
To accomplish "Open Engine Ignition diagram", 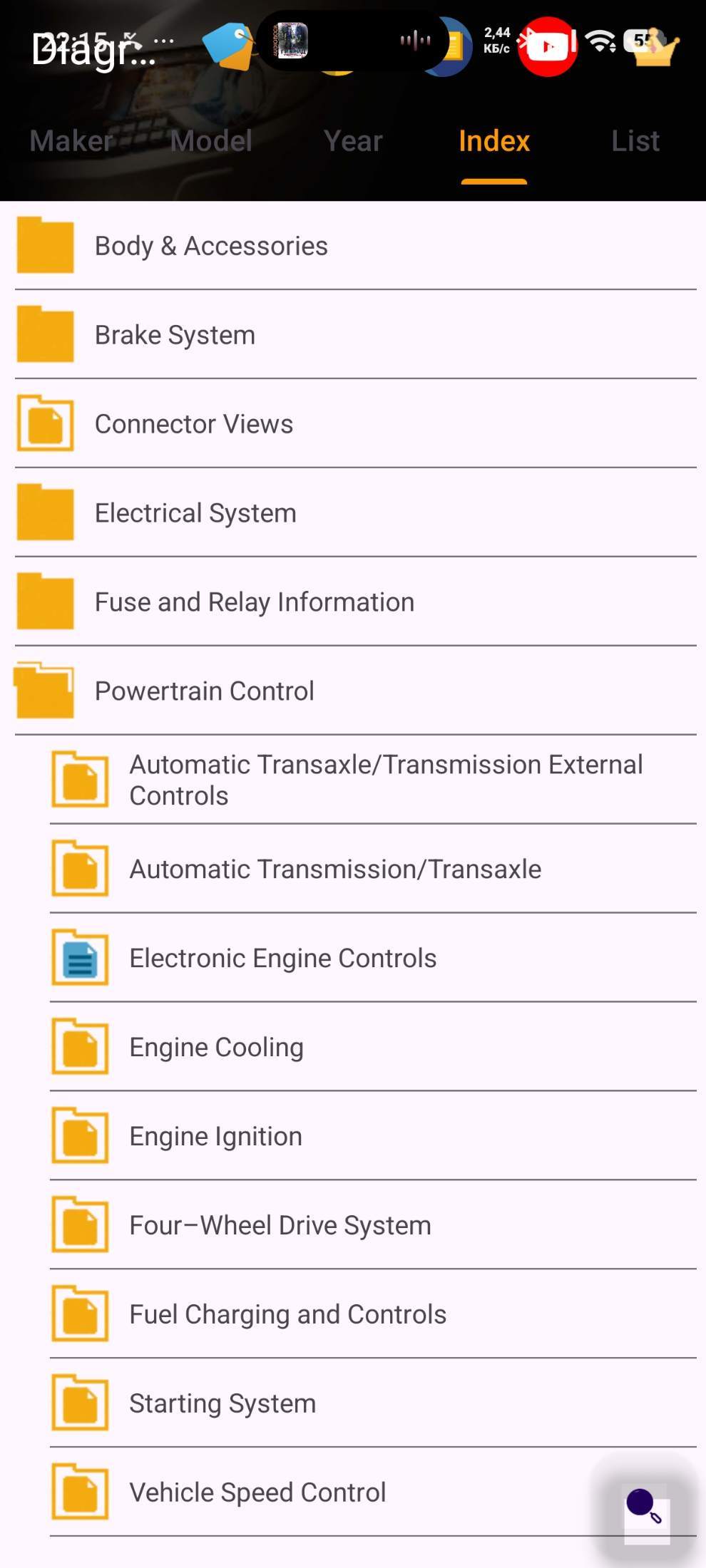I will tap(215, 1137).
